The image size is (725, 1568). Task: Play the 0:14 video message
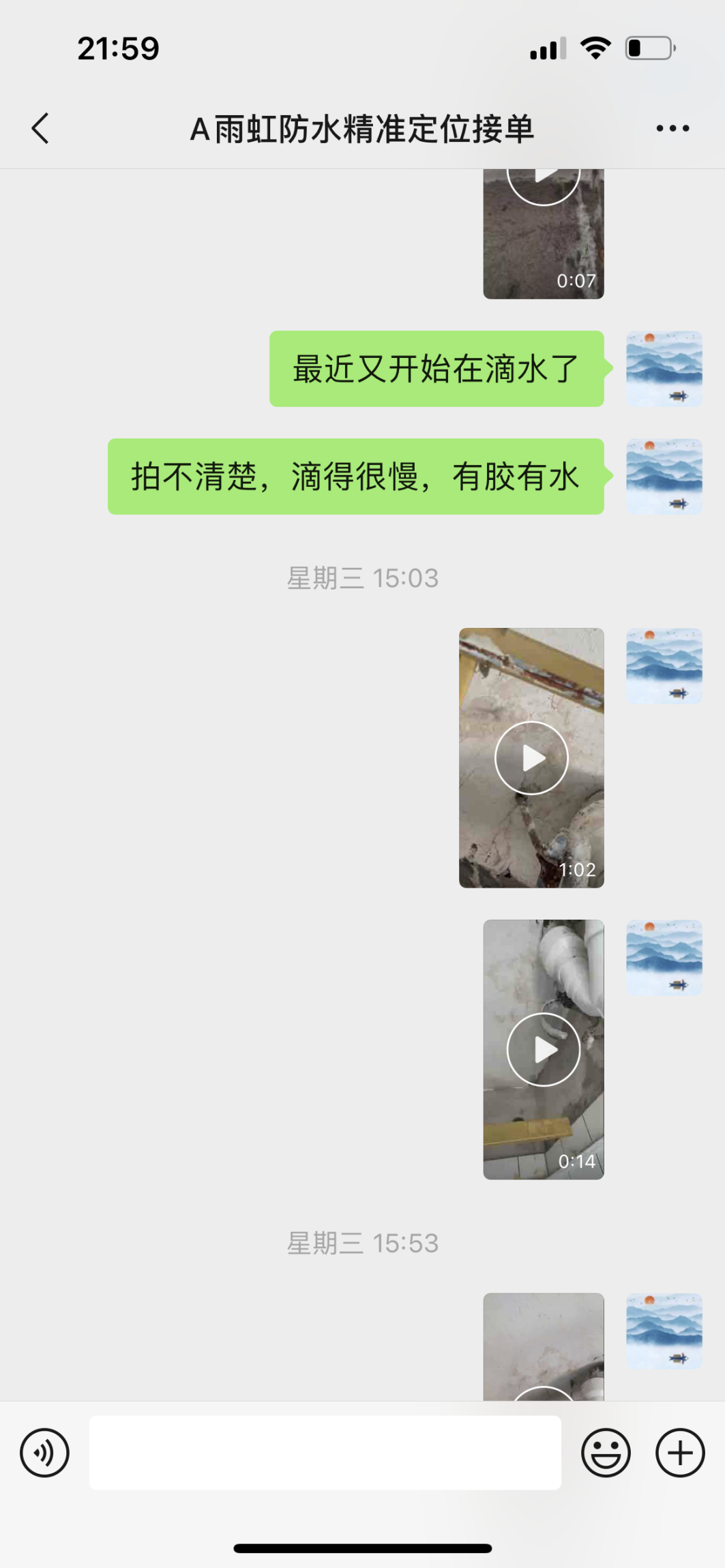[544, 1049]
